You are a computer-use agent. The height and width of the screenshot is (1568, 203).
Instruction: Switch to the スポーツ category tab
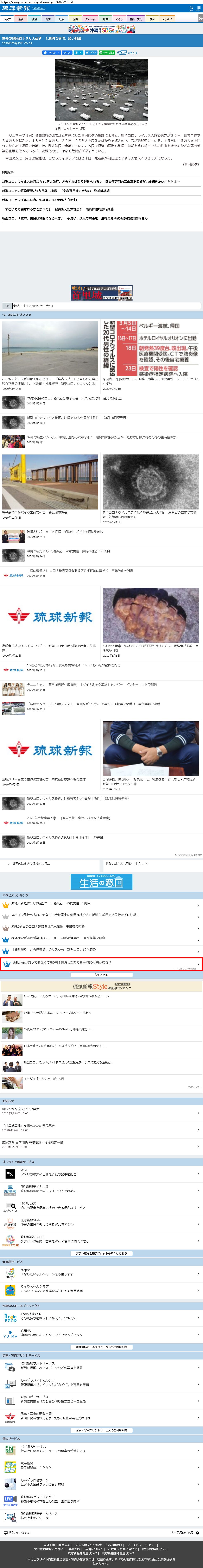(x=90, y=19)
